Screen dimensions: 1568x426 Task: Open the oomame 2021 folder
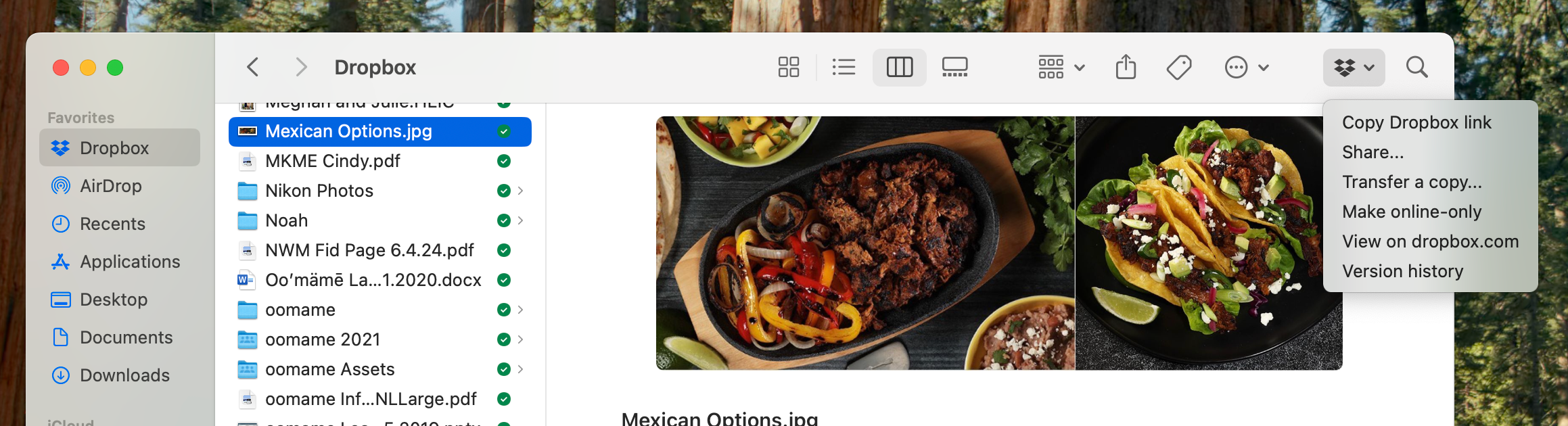click(323, 339)
